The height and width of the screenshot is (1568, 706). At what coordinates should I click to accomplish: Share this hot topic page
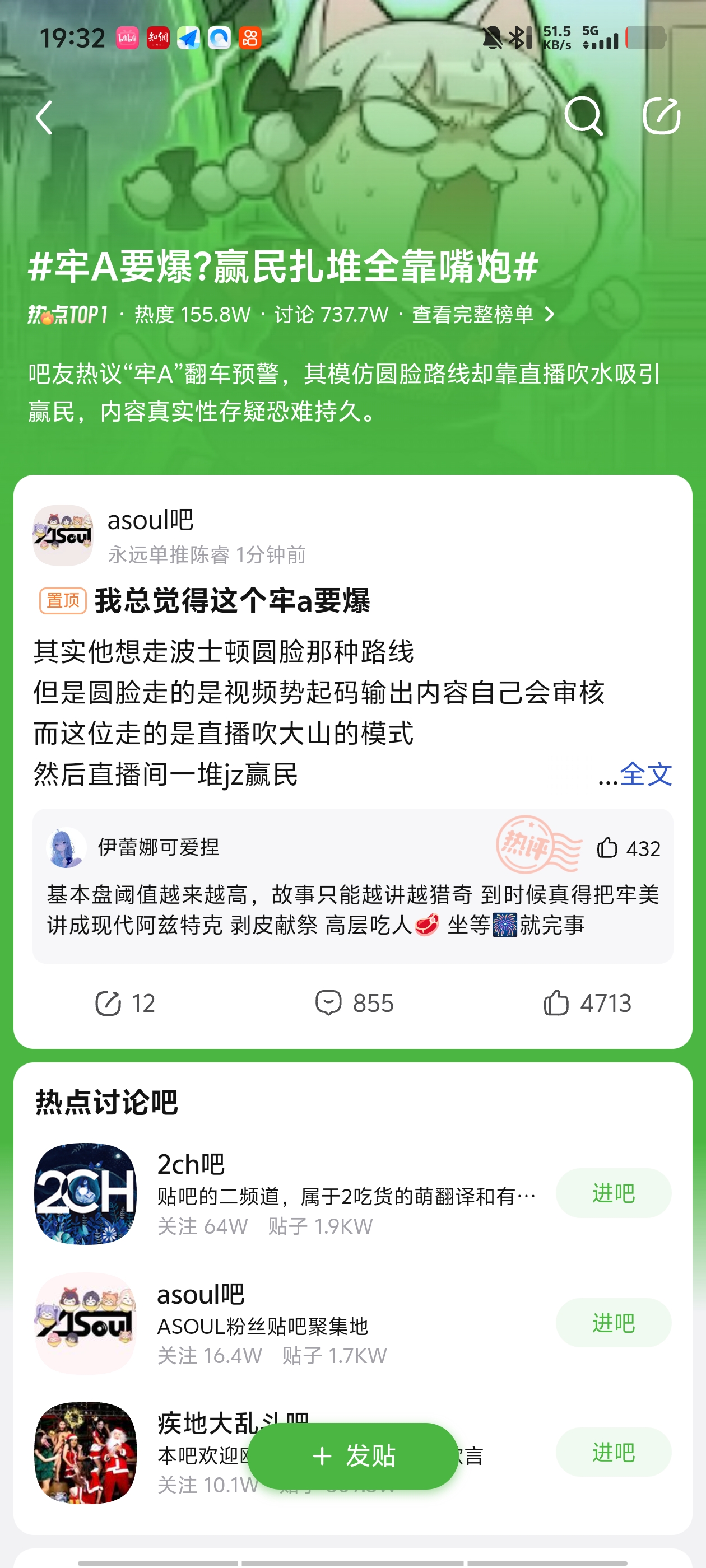662,115
